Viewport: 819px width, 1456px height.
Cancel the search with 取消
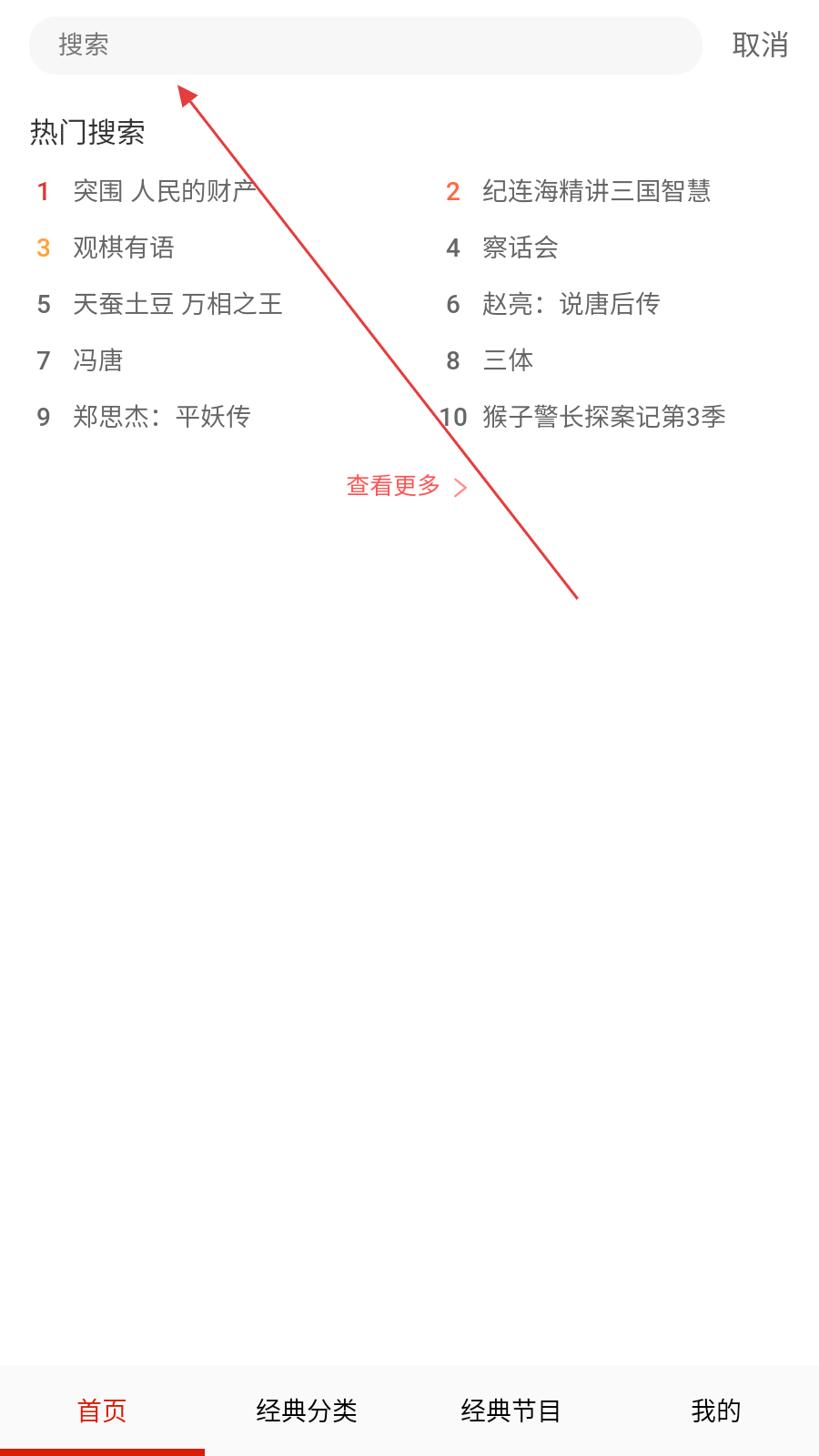click(760, 45)
